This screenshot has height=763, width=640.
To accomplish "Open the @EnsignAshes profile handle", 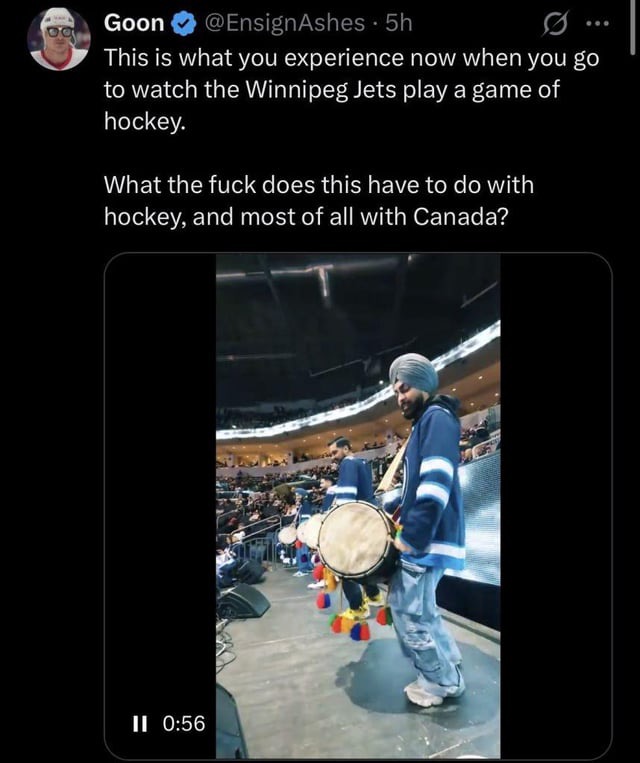I will (283, 23).
